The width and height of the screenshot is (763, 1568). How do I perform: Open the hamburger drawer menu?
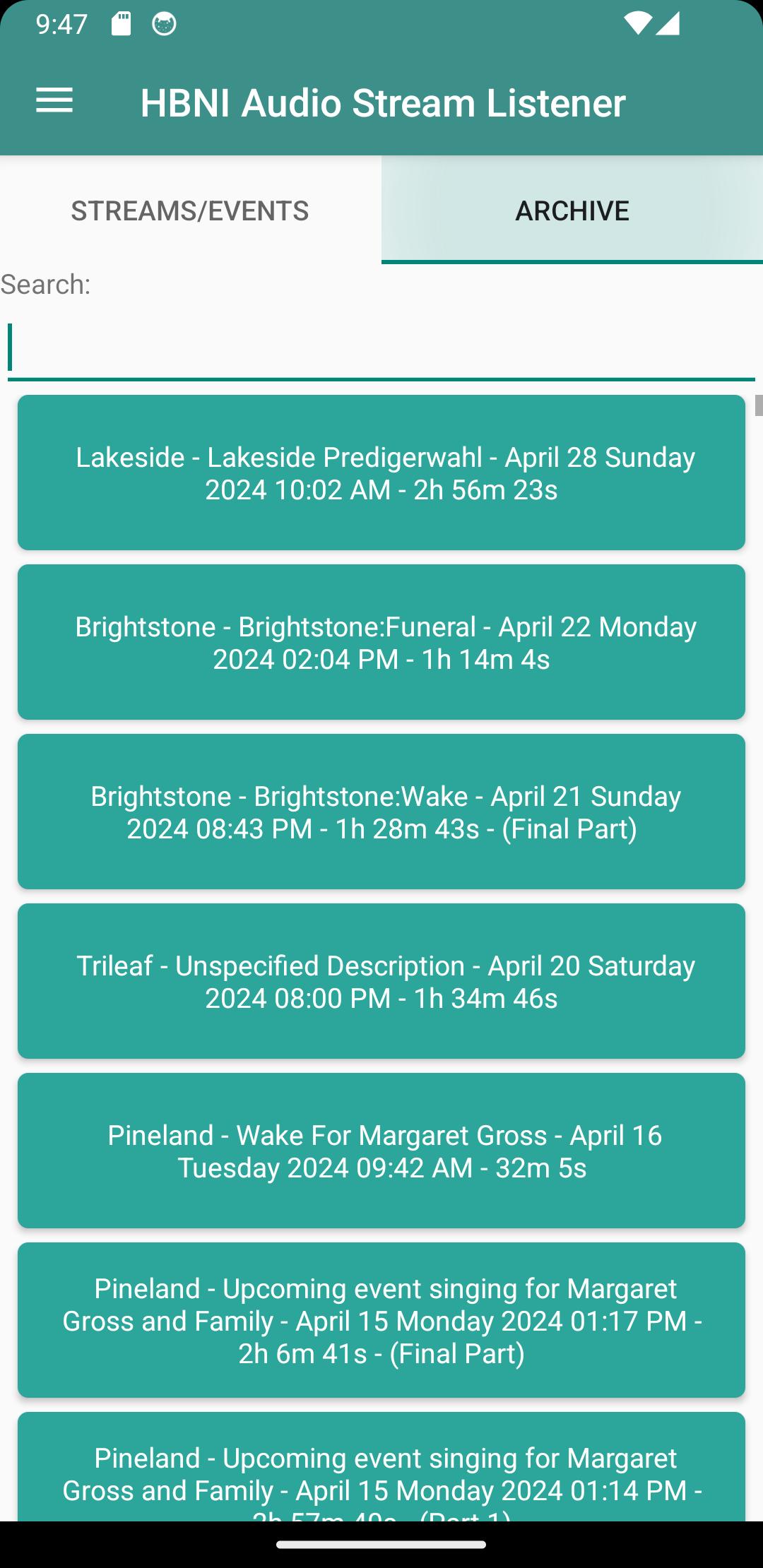pyautogui.click(x=54, y=101)
